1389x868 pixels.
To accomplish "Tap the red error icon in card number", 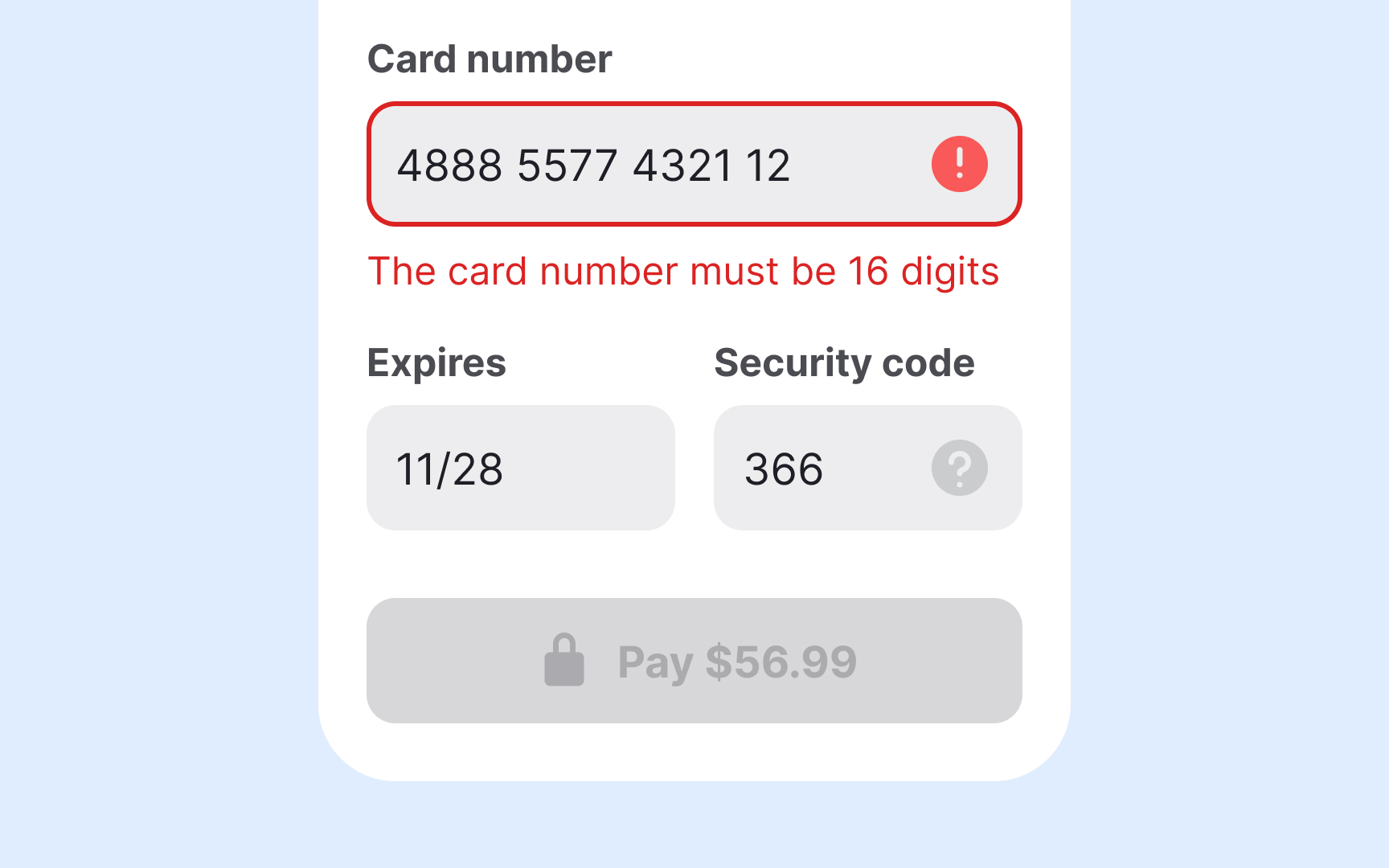I will point(959,164).
